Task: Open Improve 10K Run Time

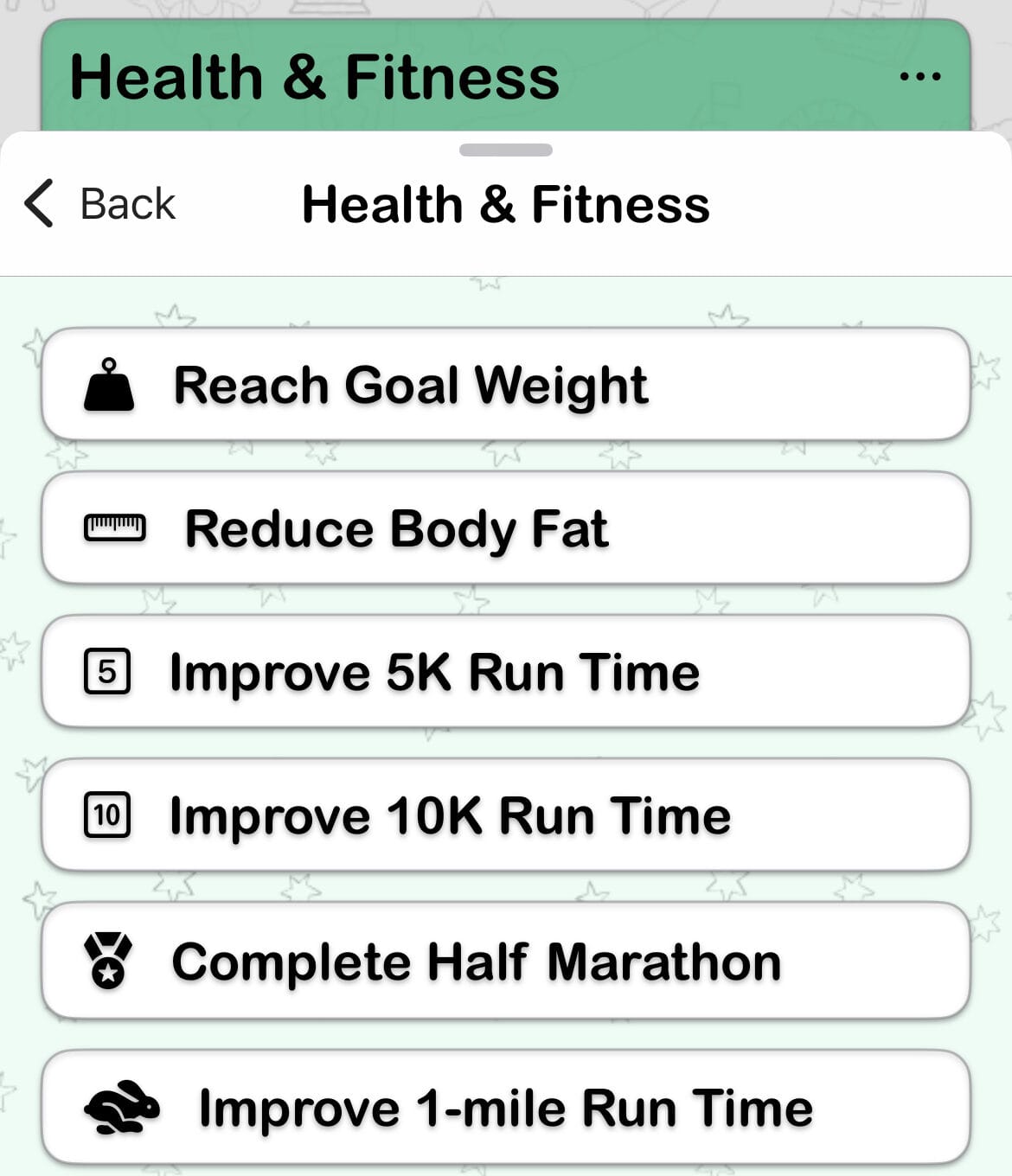Action: [505, 815]
